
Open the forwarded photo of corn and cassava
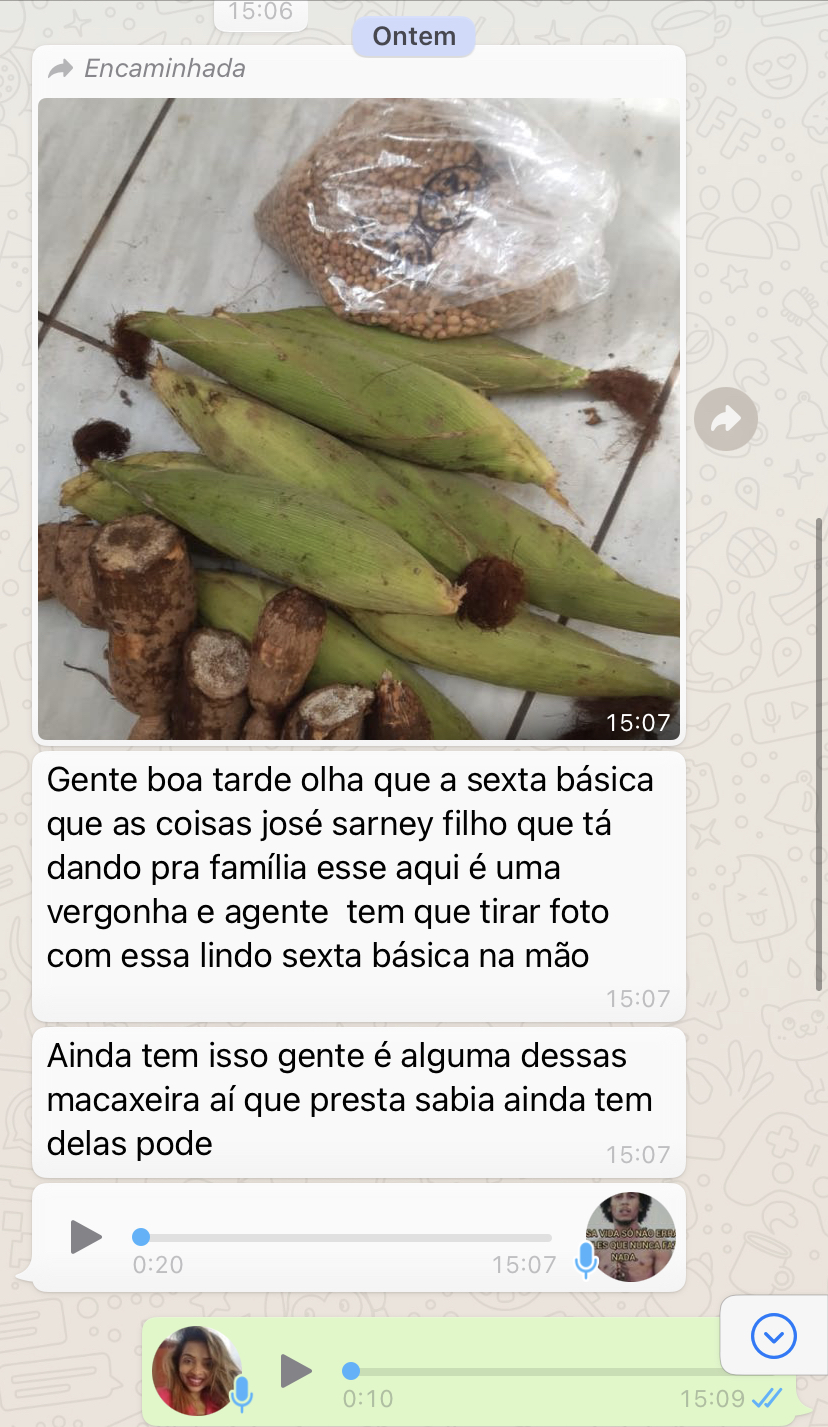point(358,418)
